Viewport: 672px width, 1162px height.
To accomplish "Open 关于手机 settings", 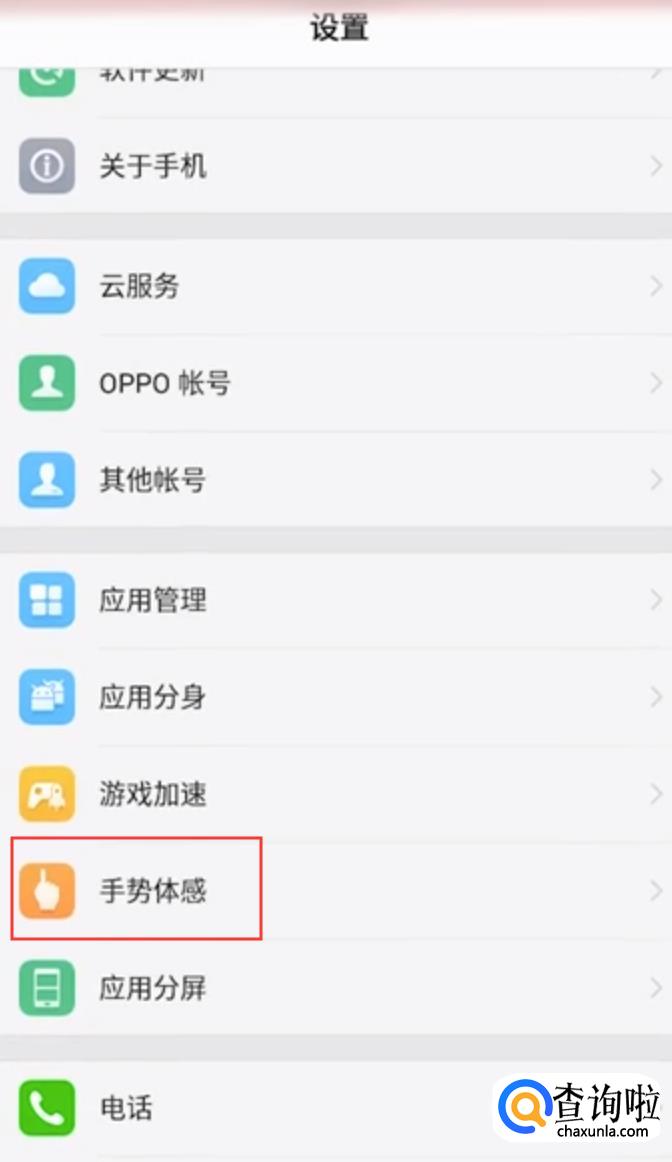I will 336,166.
